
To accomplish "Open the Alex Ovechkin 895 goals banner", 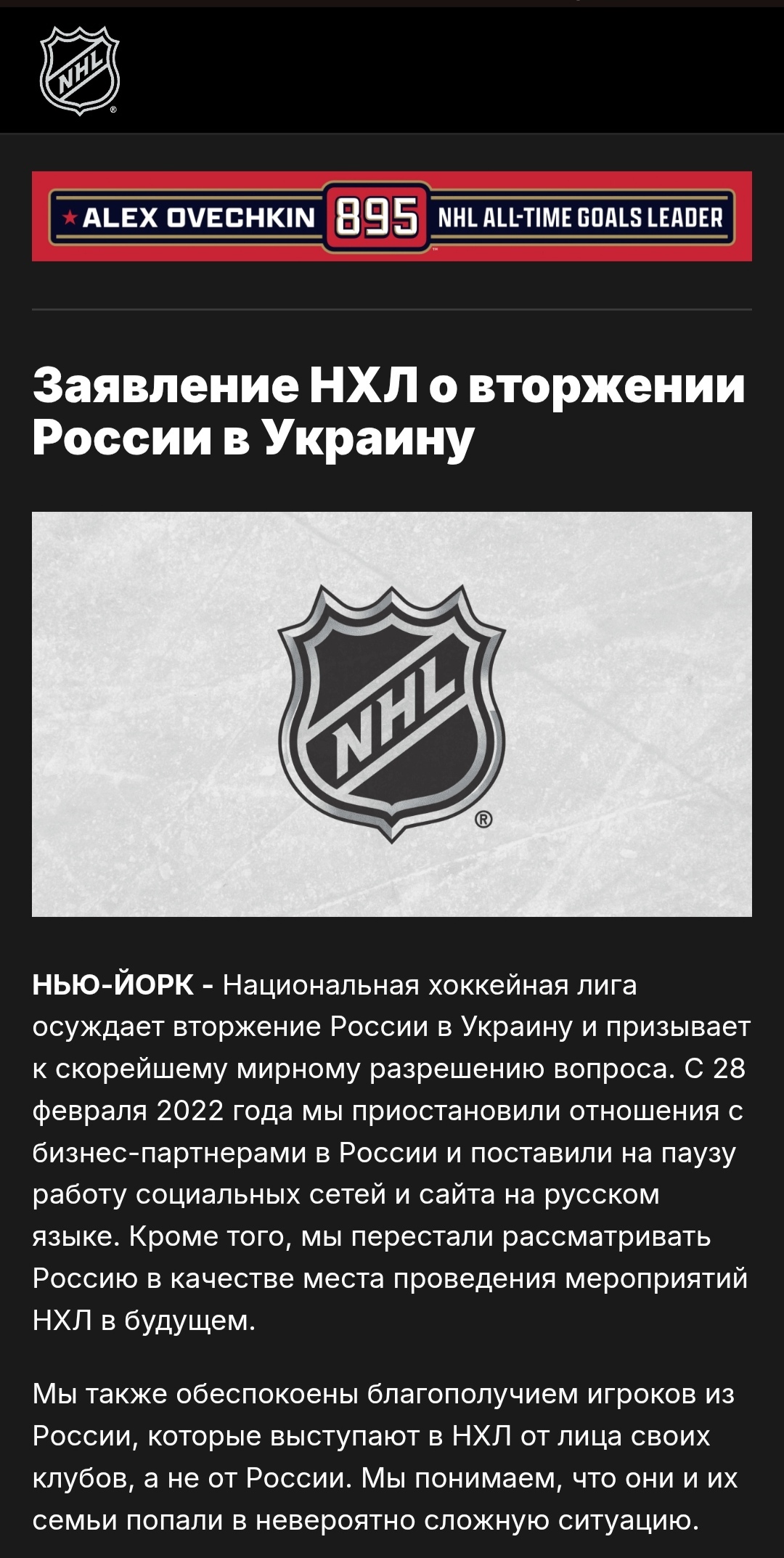I will (392, 216).
